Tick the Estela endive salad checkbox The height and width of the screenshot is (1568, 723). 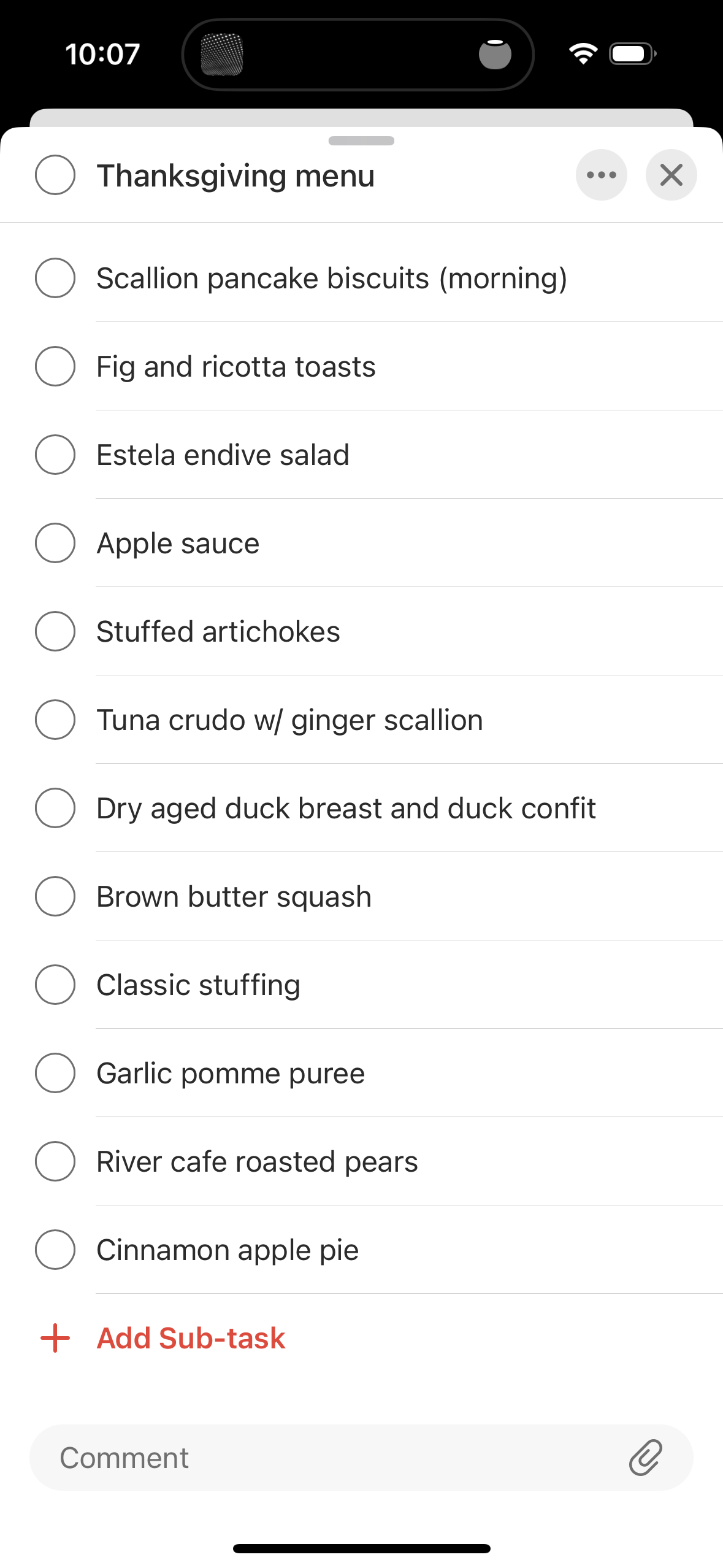click(55, 455)
